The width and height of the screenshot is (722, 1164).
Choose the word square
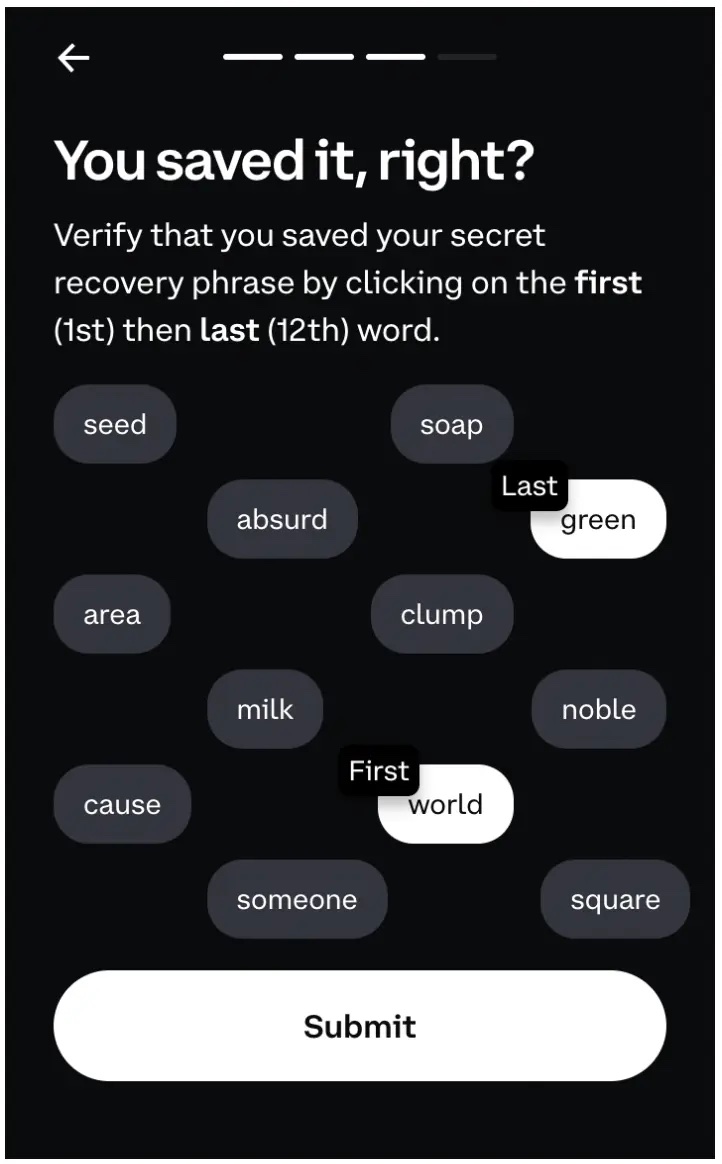[x=615, y=899]
